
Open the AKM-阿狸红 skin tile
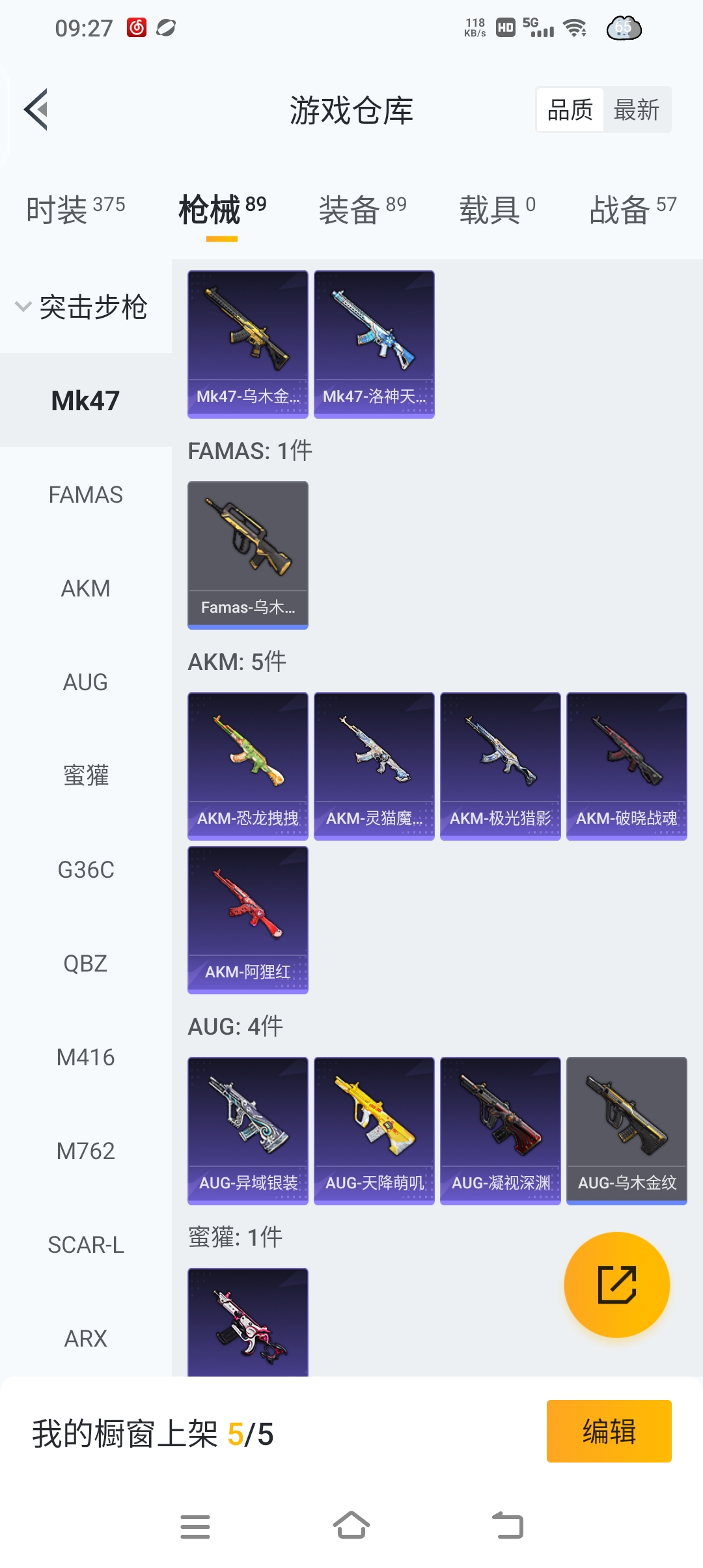coord(247,919)
